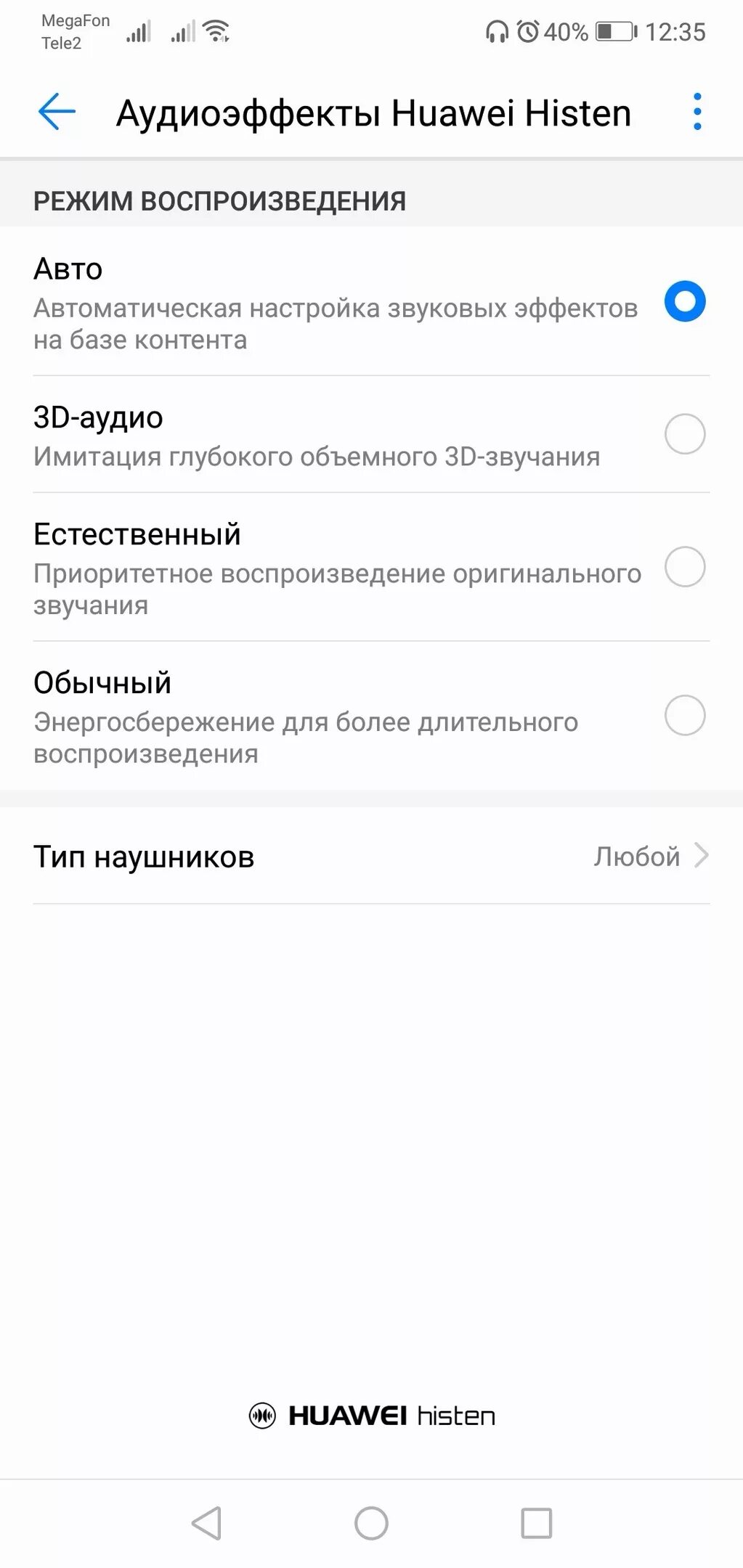Tap the alarm clock icon in the status bar
This screenshot has height=1568, width=743.
(529, 30)
